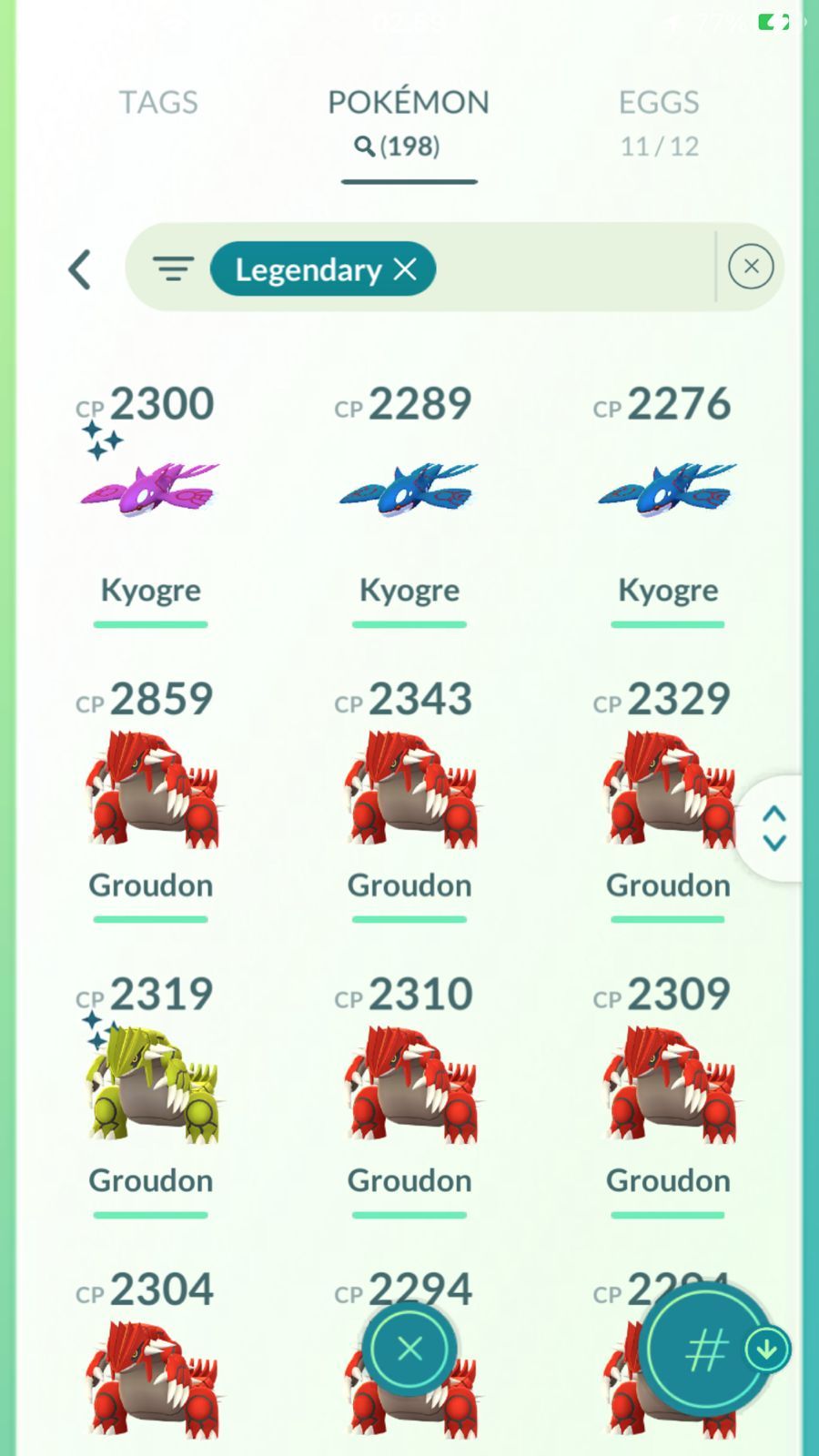Clear the whole search field
The image size is (819, 1456).
click(x=751, y=267)
